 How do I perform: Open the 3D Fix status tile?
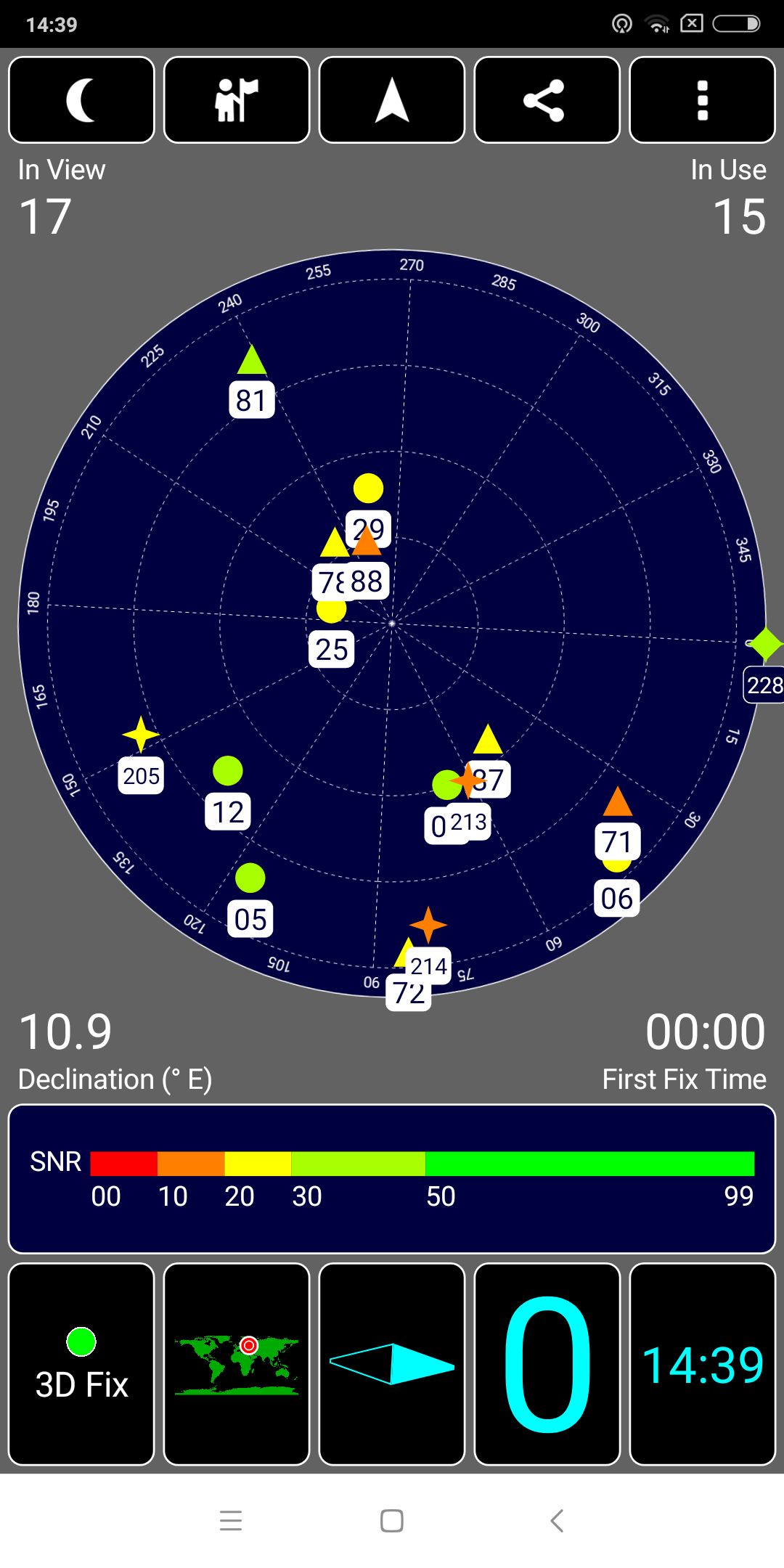click(81, 1364)
